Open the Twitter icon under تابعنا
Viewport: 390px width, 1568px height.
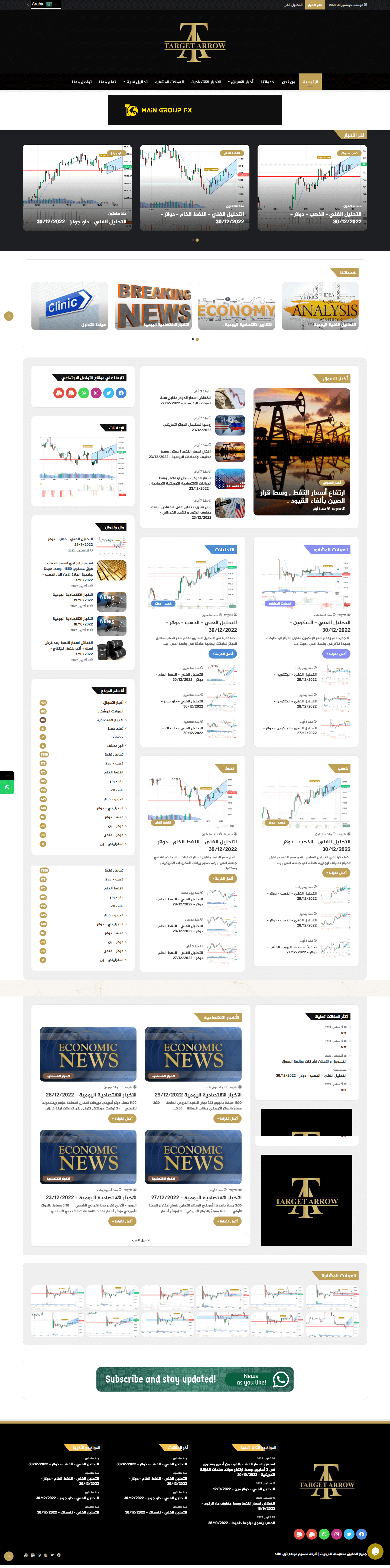(x=108, y=393)
